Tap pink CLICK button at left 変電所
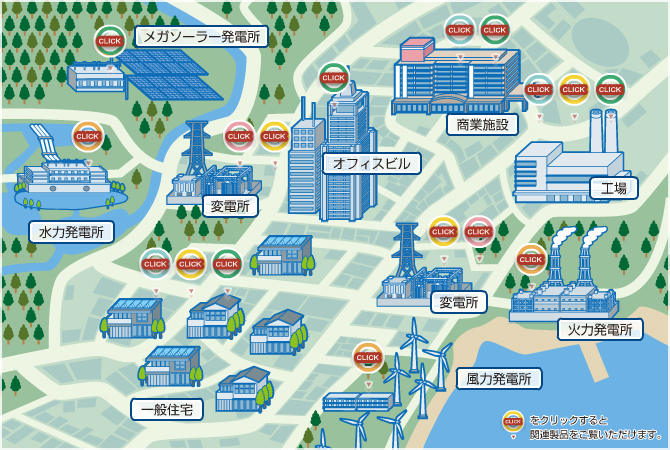 pos(238,135)
